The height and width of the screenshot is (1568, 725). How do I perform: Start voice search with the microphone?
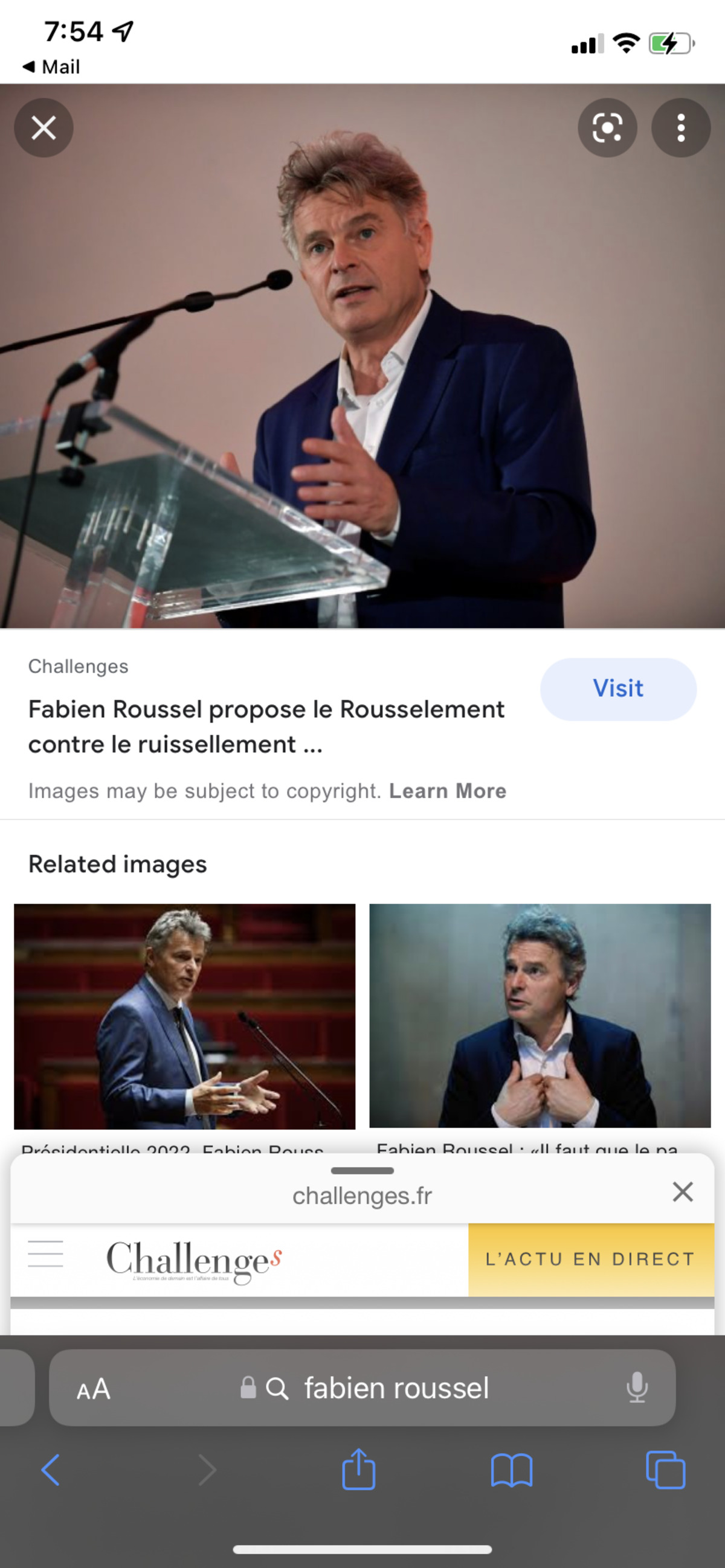[x=637, y=1388]
